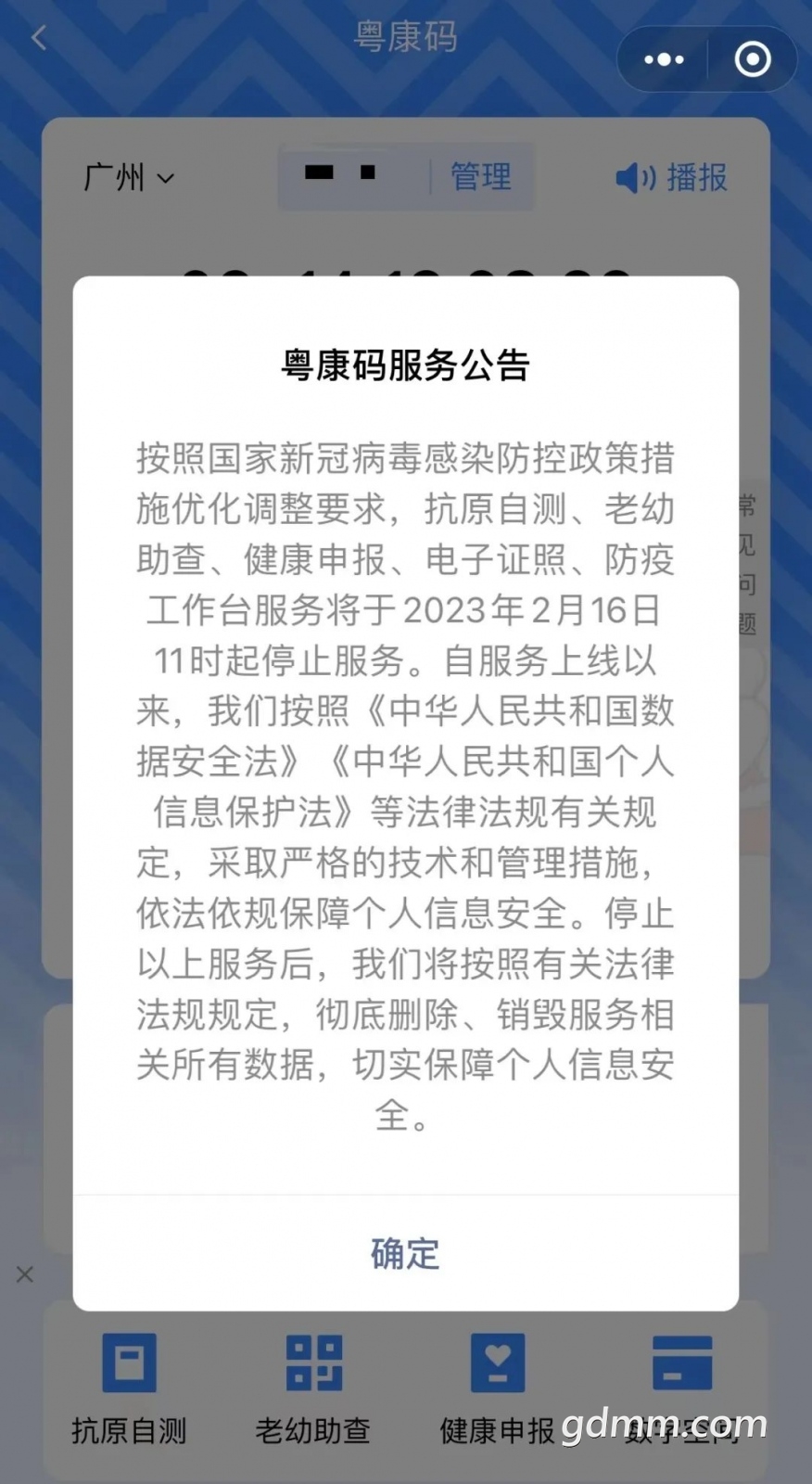Go back with the top-left arrow
The height and width of the screenshot is (1484, 812).
point(39,38)
